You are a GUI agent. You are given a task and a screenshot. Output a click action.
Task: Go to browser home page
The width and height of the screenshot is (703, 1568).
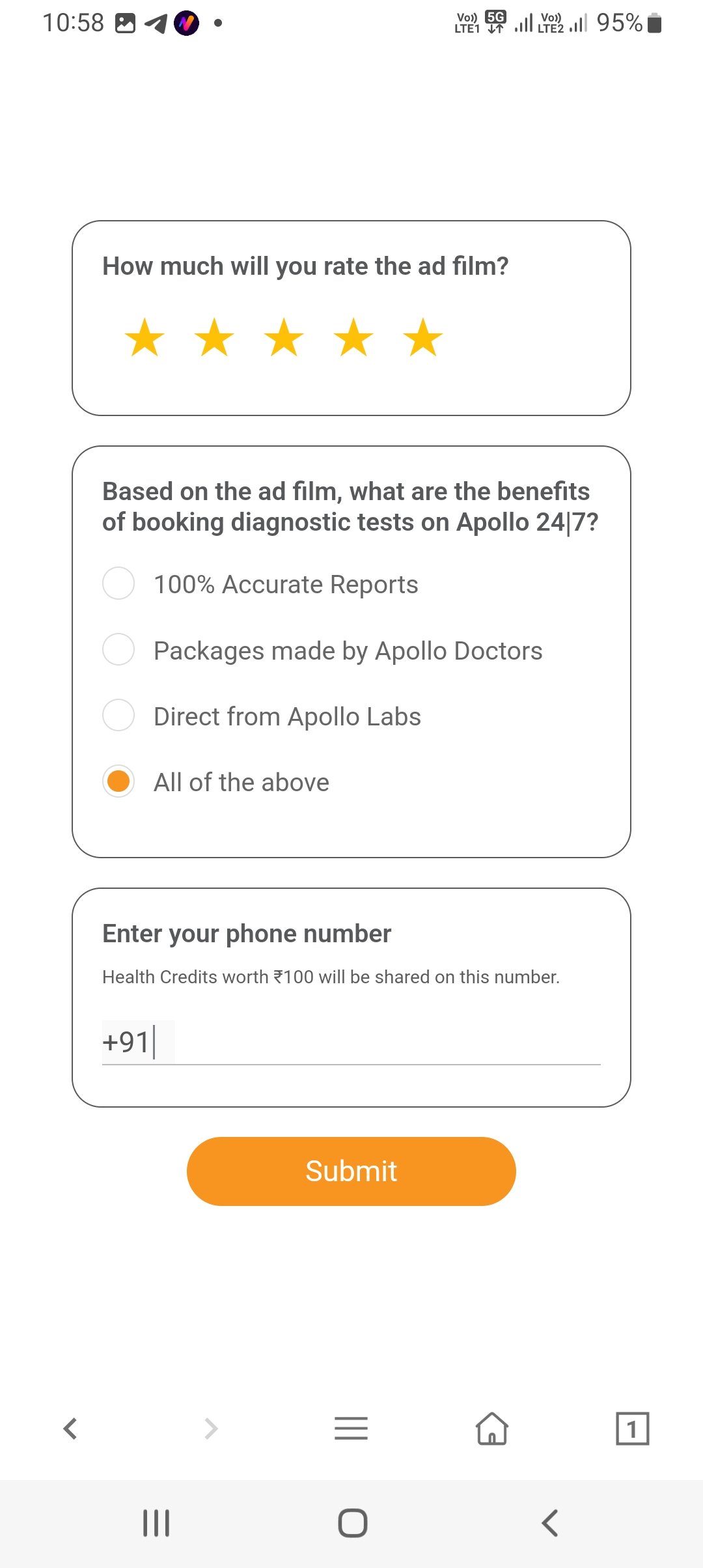(492, 1429)
